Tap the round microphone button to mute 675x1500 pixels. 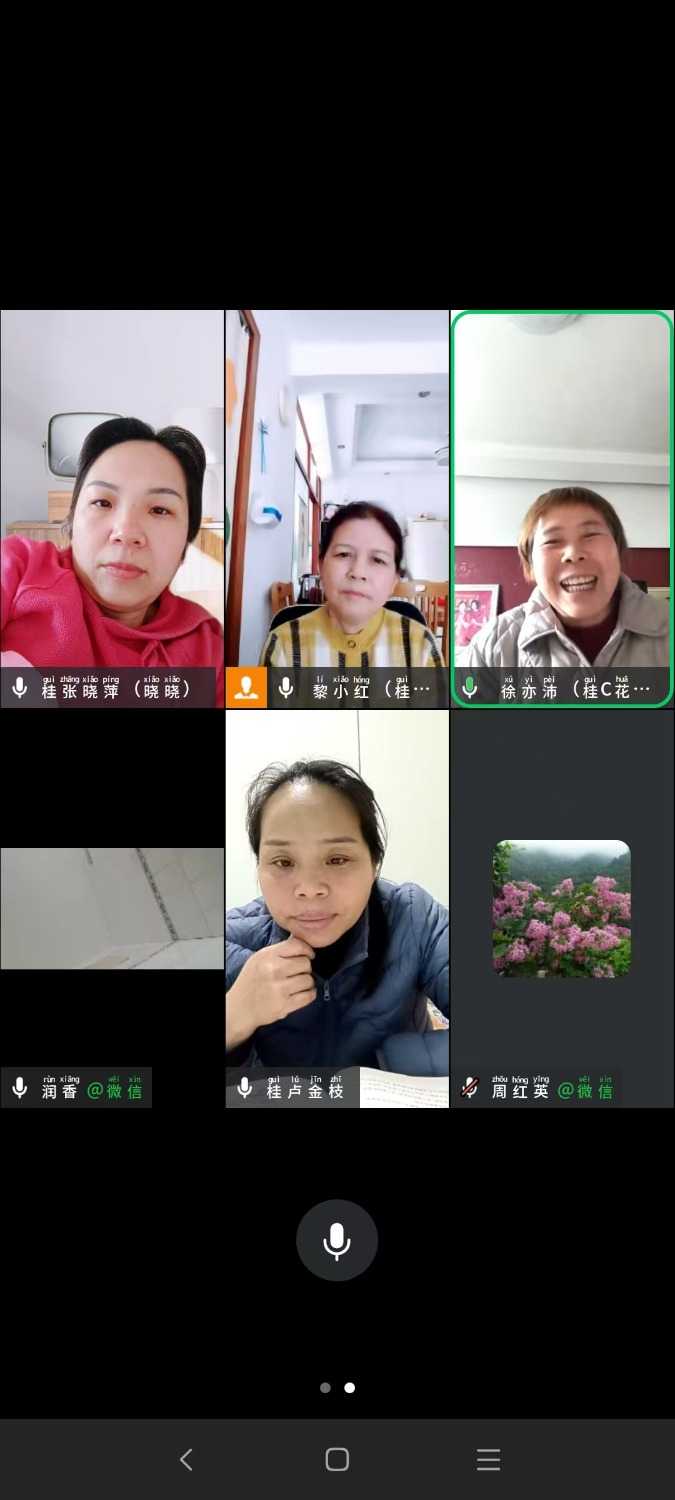pyautogui.click(x=337, y=1240)
